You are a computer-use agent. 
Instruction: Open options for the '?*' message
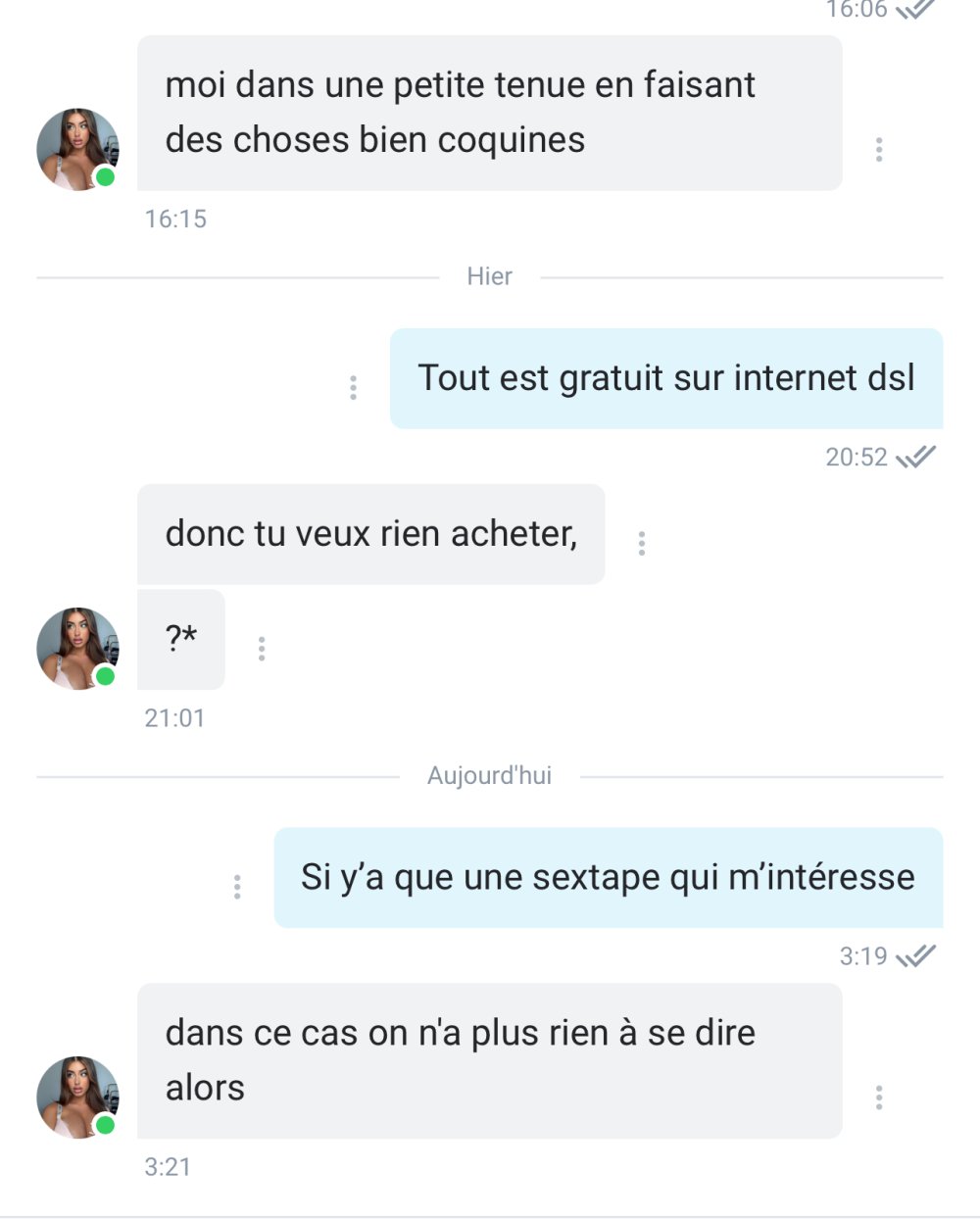click(262, 649)
